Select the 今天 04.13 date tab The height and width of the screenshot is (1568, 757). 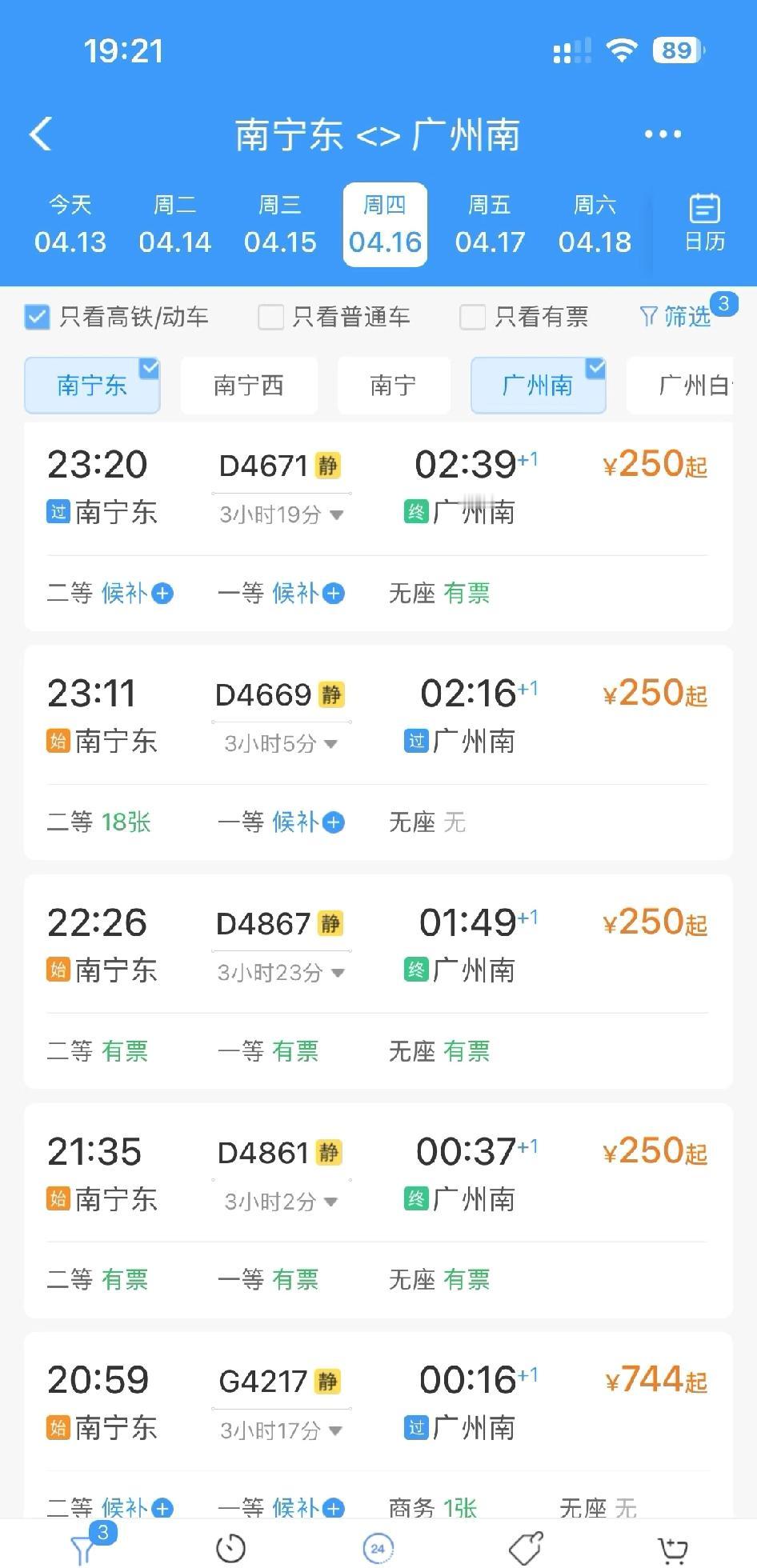coord(70,224)
